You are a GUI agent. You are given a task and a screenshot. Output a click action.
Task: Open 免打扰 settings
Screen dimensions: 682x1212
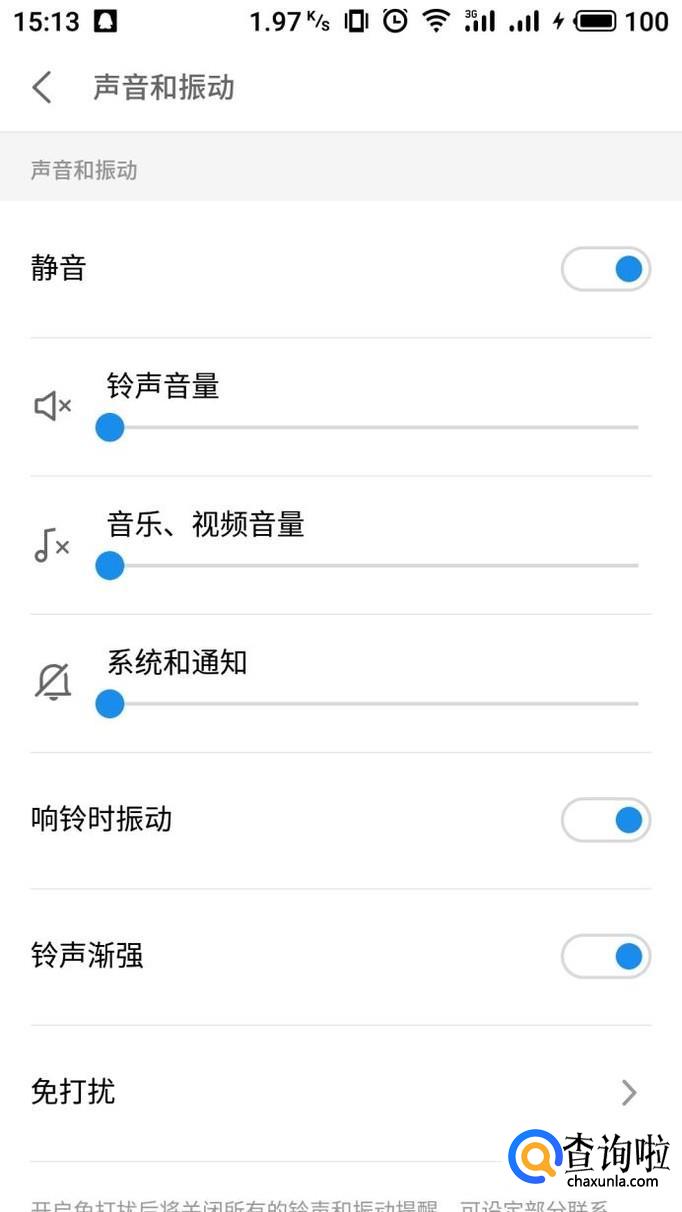click(340, 1092)
